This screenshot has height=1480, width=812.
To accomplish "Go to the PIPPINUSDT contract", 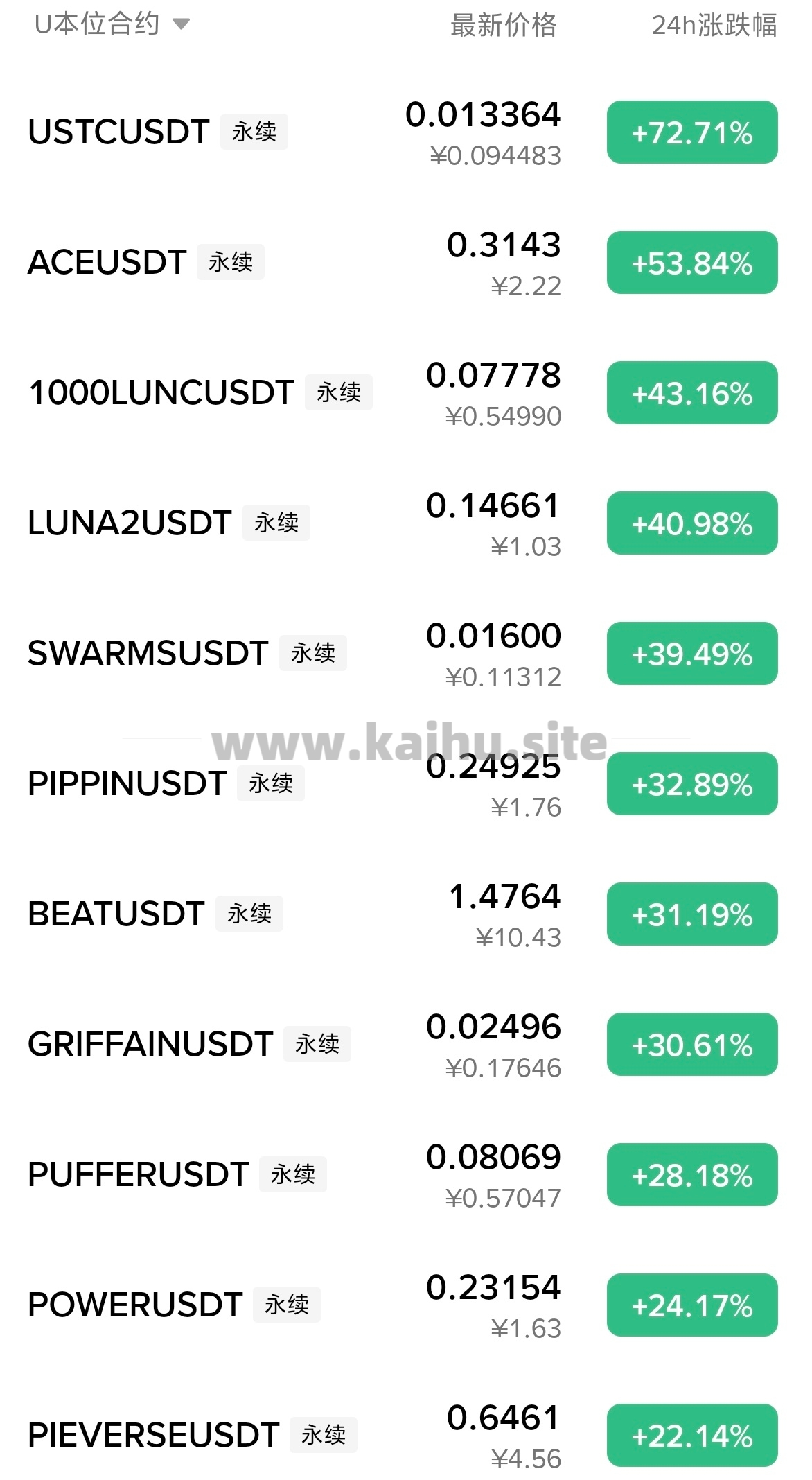I will (x=127, y=783).
